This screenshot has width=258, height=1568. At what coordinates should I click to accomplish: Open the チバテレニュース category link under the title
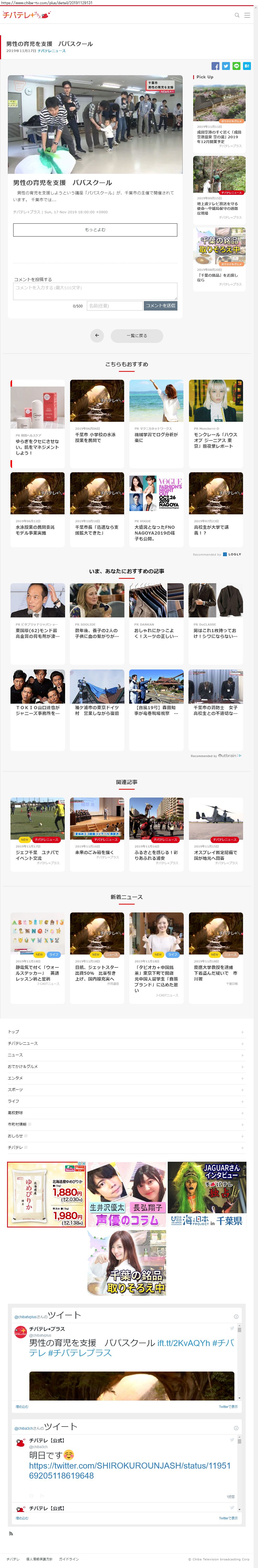pyautogui.click(x=52, y=51)
